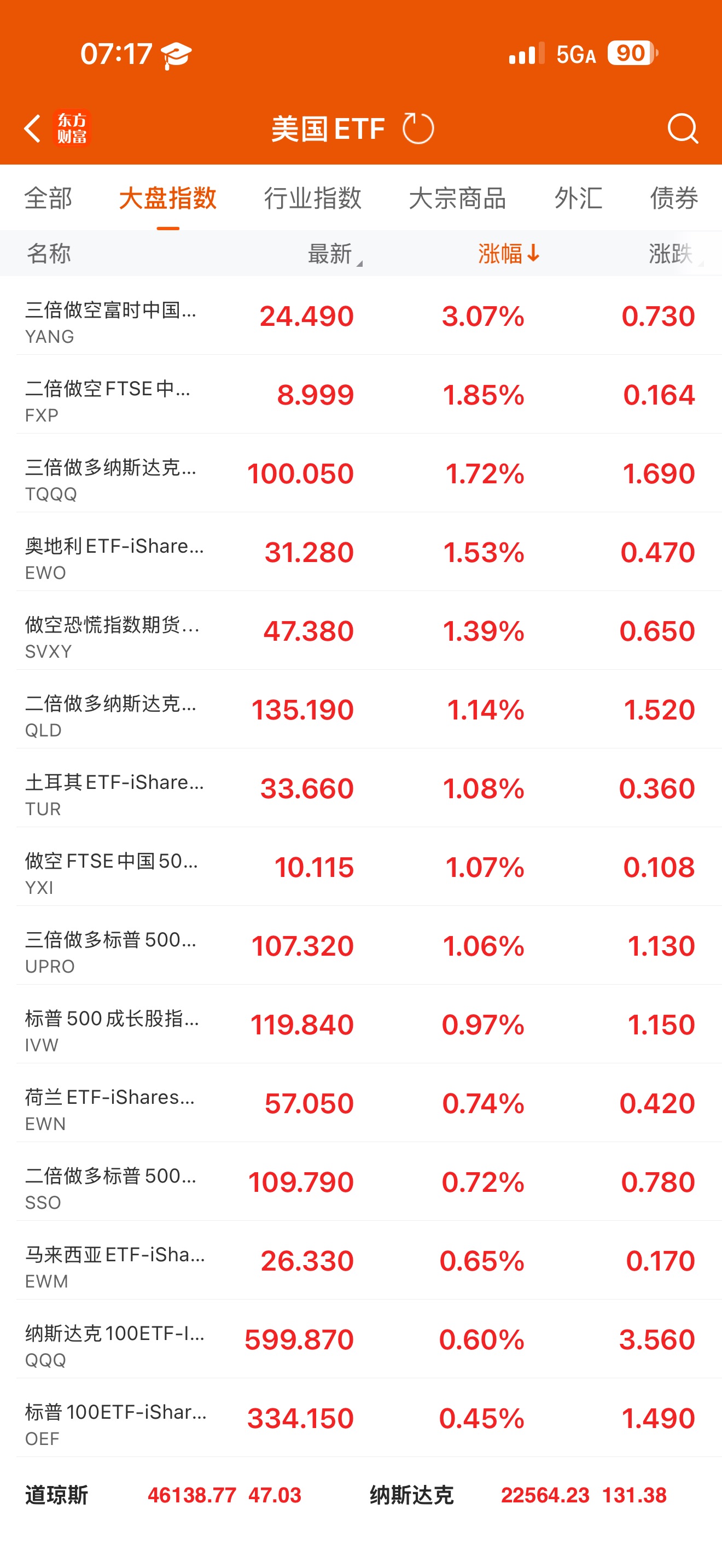The height and width of the screenshot is (1568, 722).
Task: Open the YANG ETF row
Action: [x=361, y=317]
